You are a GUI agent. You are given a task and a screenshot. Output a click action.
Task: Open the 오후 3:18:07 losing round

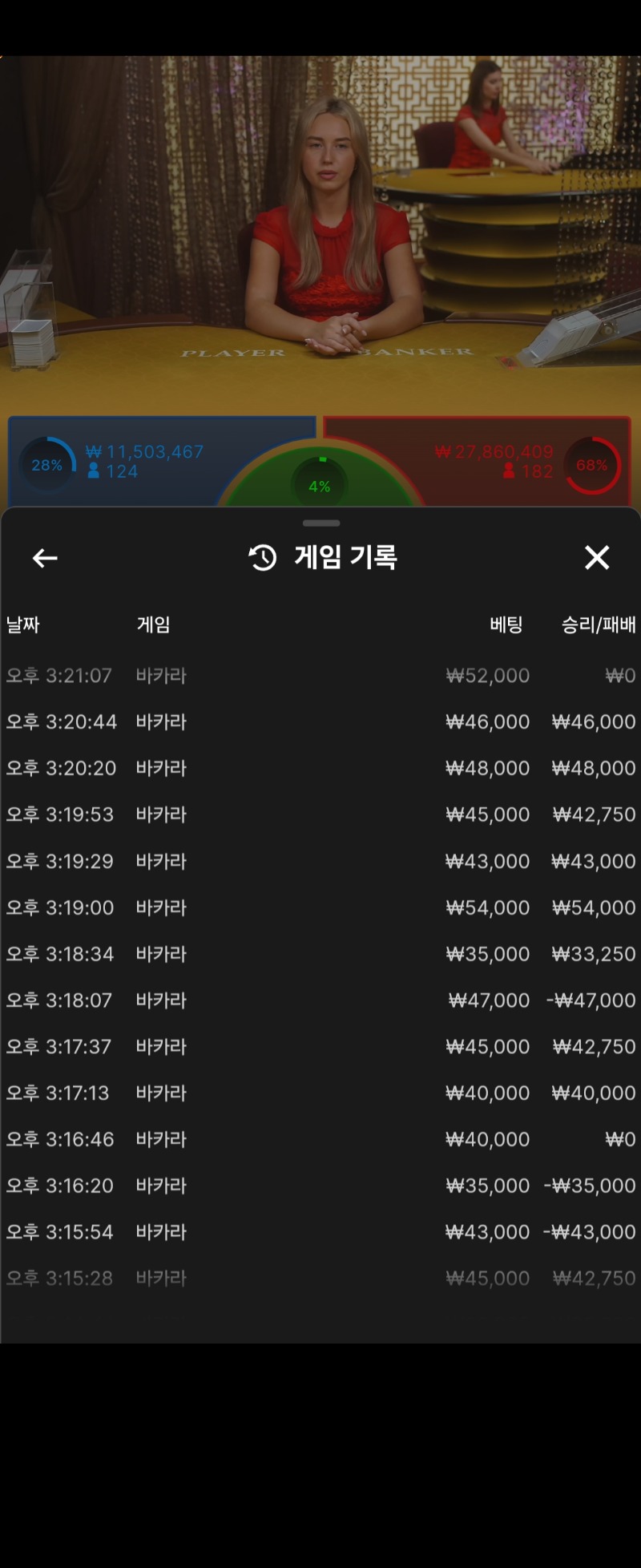(320, 1000)
